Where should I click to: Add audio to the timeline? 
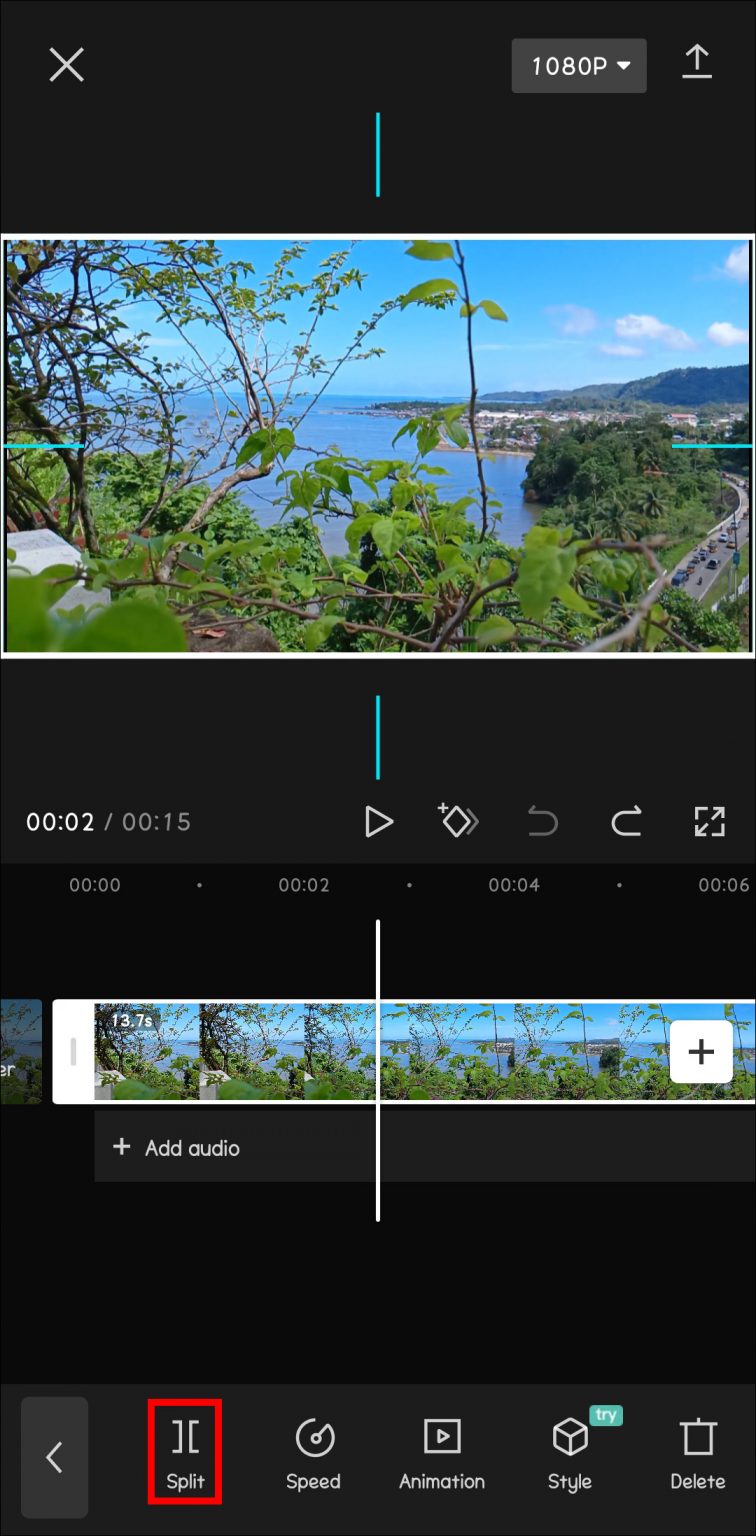pos(176,1147)
